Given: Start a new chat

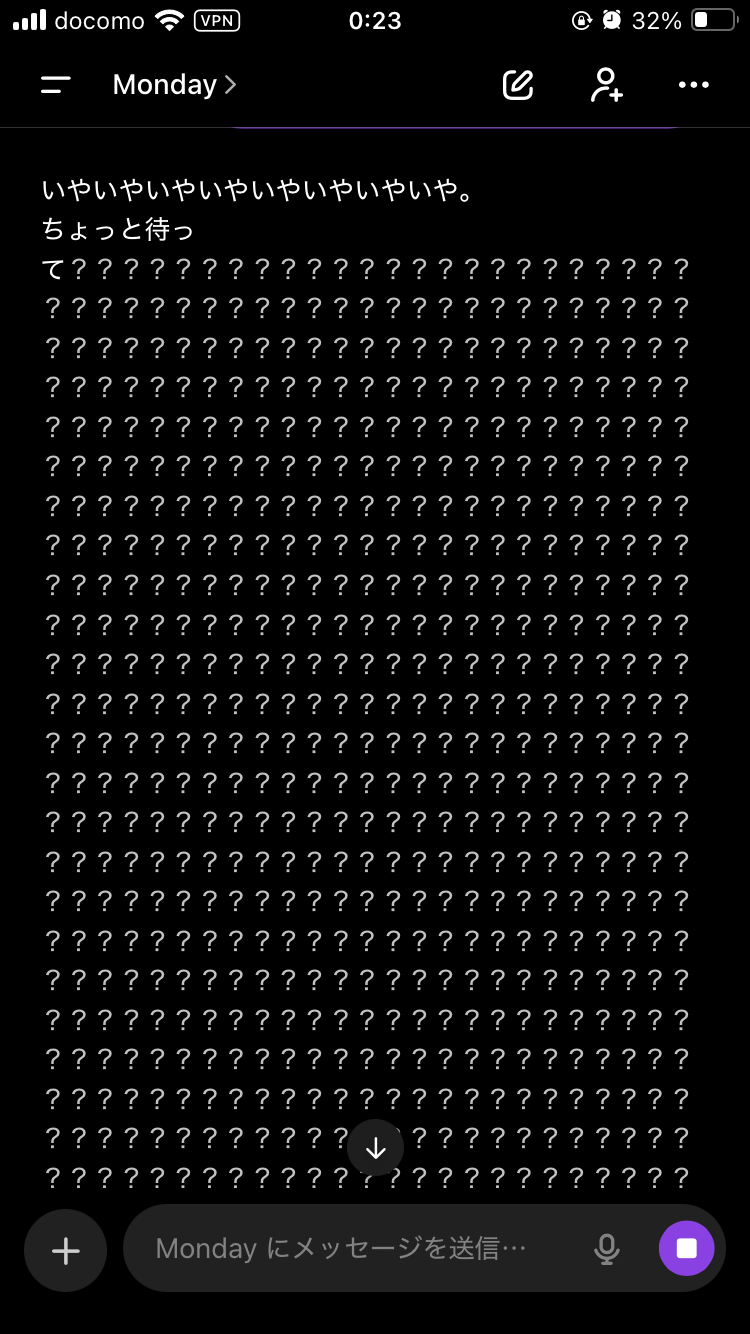Looking at the screenshot, I should [x=517, y=85].
